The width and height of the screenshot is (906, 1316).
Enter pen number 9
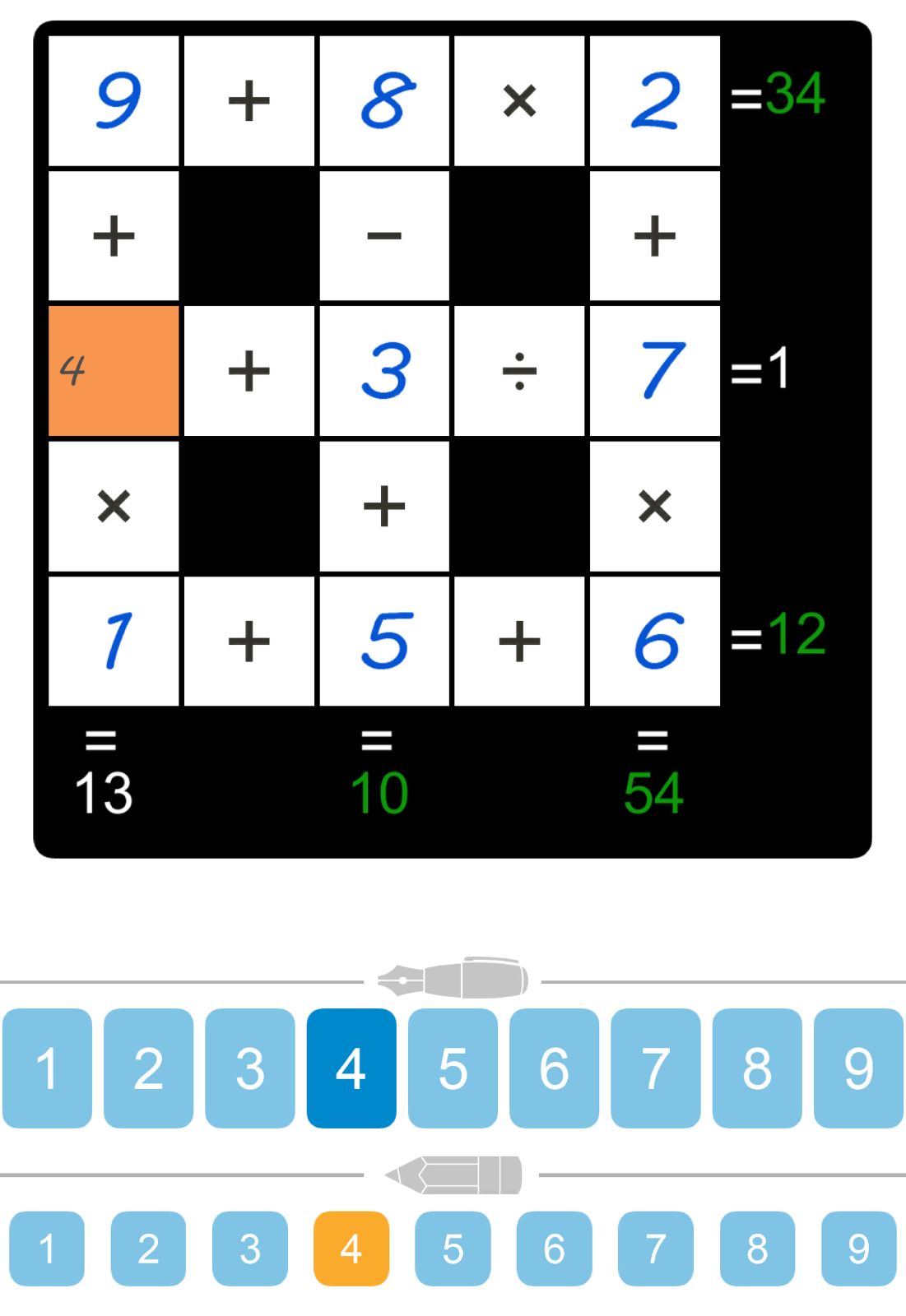pos(858,1068)
